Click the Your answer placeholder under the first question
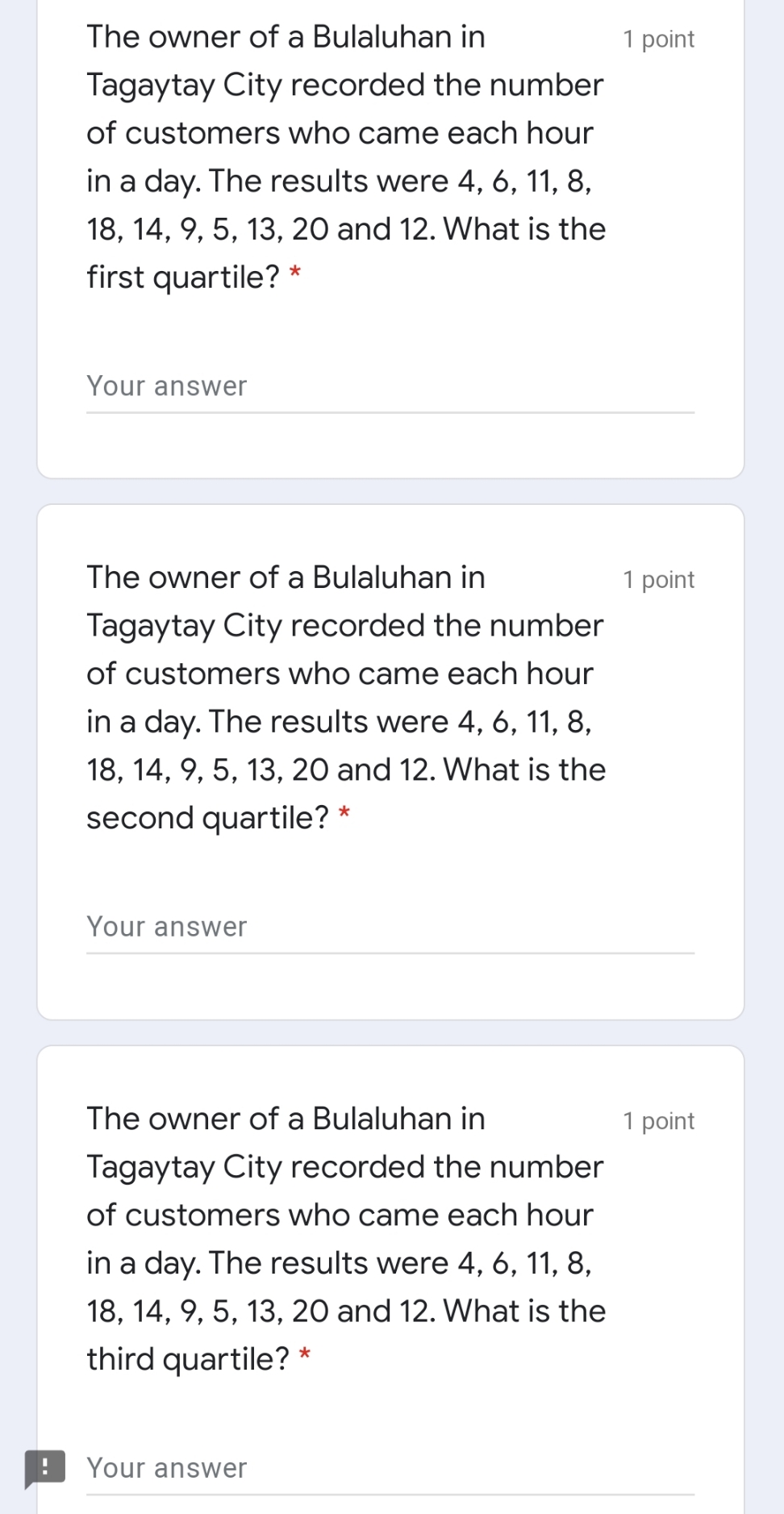 [x=166, y=386]
